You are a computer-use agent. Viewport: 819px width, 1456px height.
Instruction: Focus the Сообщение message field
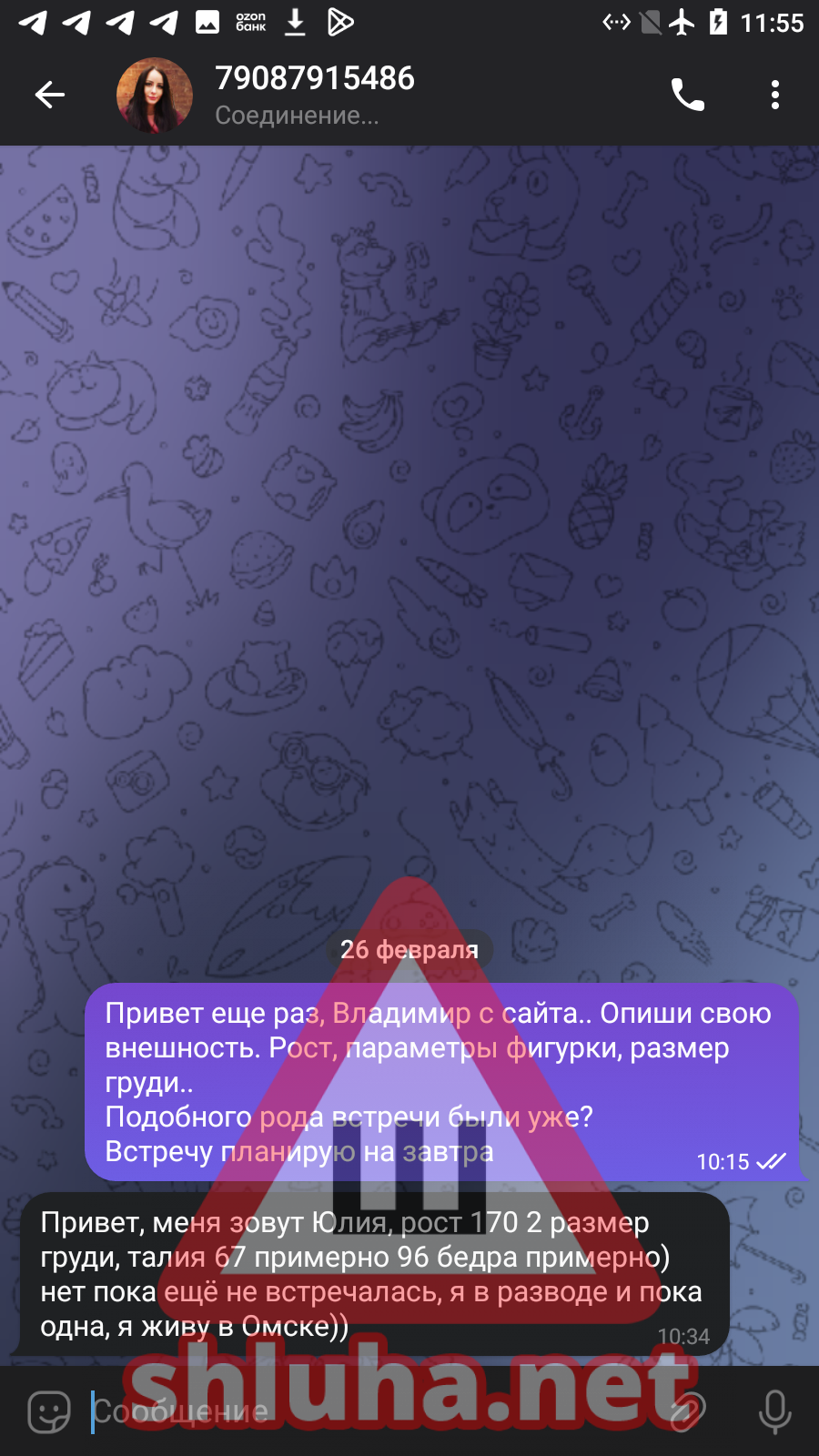pos(364,1412)
